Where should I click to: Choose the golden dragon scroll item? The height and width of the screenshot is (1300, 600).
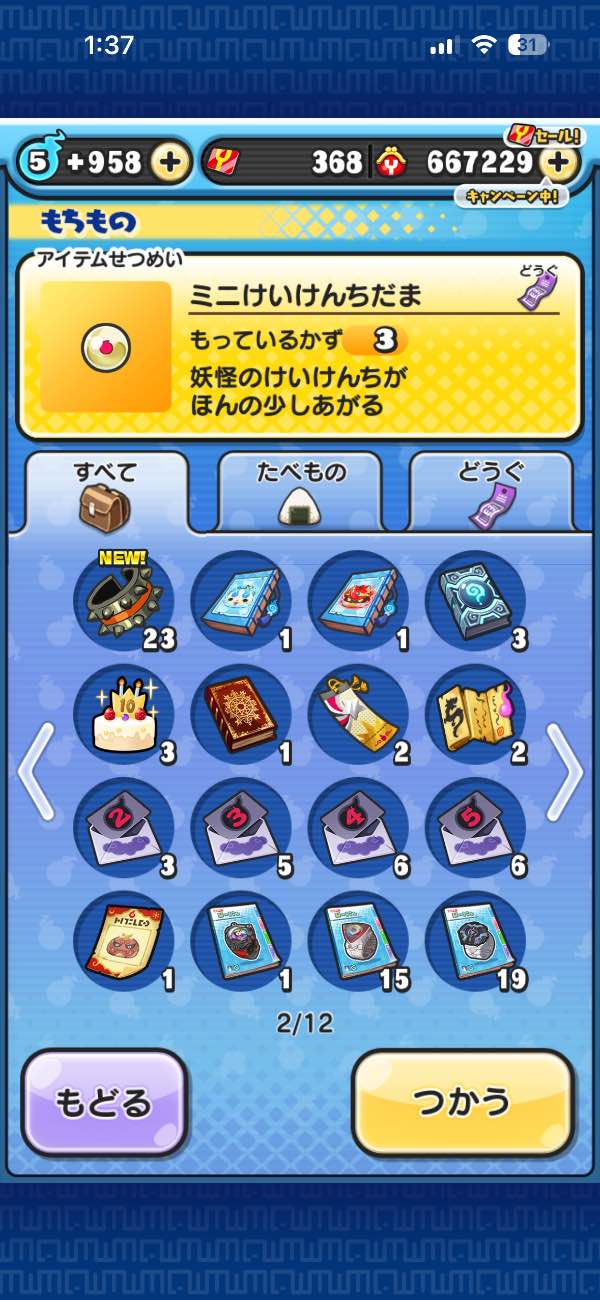[x=475, y=714]
